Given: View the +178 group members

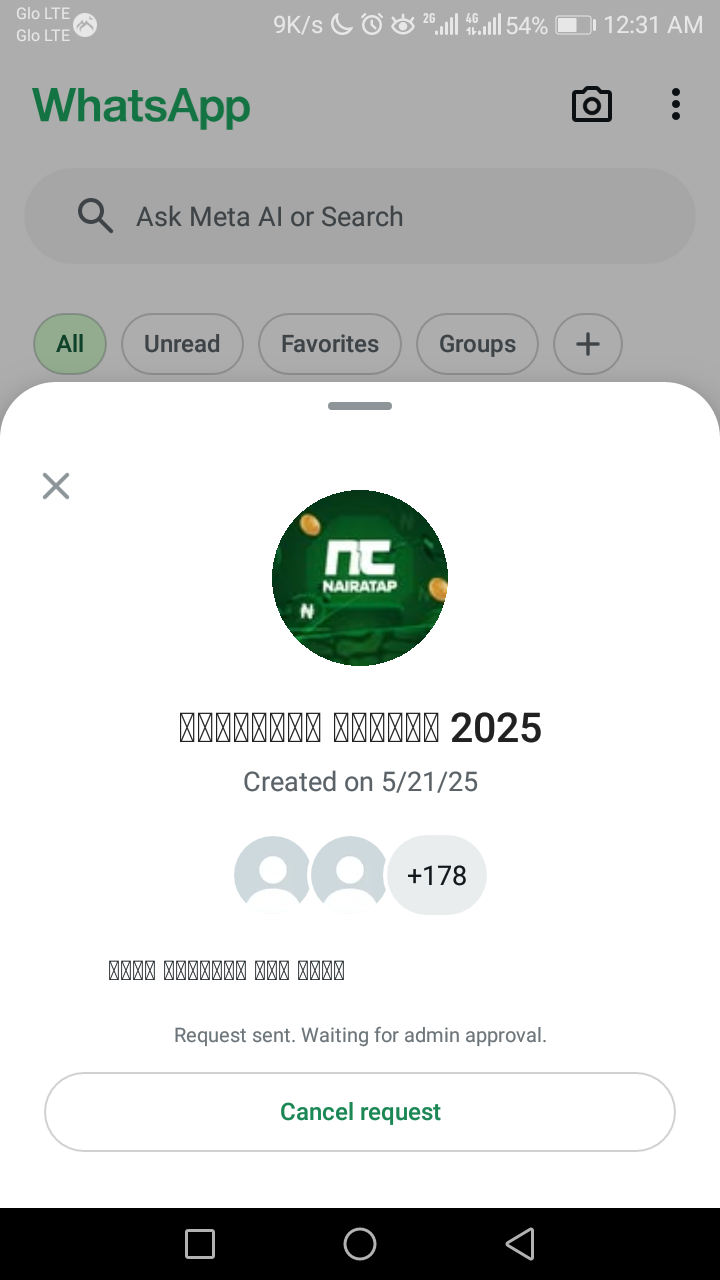Looking at the screenshot, I should coord(437,875).
